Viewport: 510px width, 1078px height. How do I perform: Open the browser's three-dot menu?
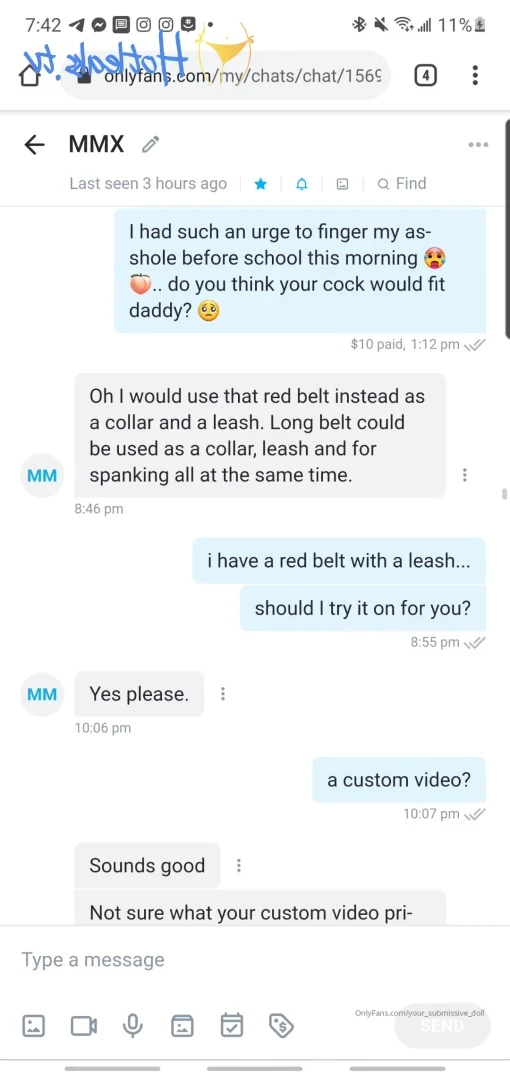(x=475, y=75)
